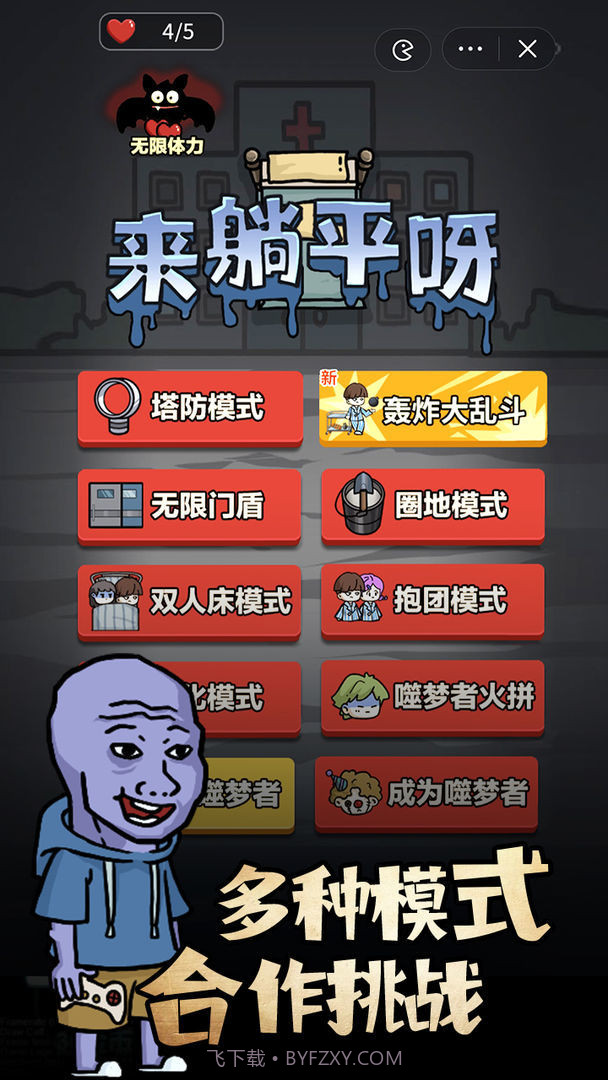Enter 圈地模式
The image size is (608, 1080).
433,505
